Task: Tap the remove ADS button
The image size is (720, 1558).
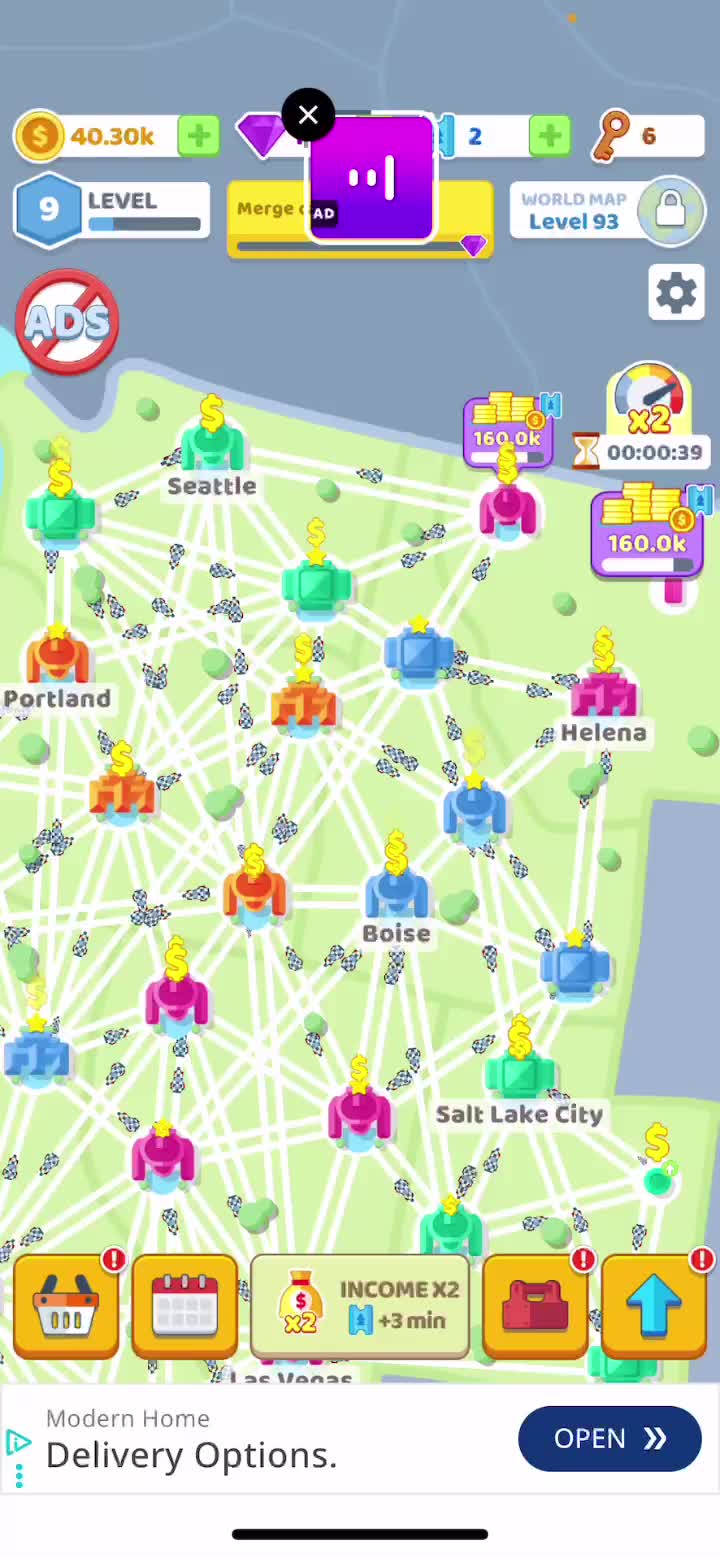Action: pos(67,322)
